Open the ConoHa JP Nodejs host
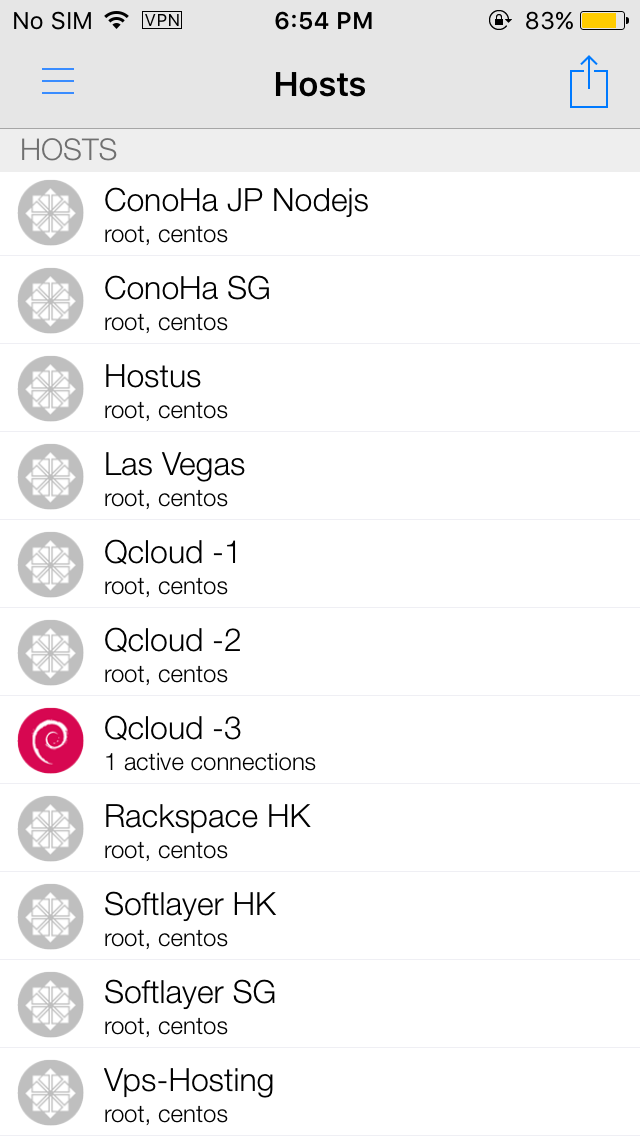The height and width of the screenshot is (1136, 640). (x=320, y=214)
